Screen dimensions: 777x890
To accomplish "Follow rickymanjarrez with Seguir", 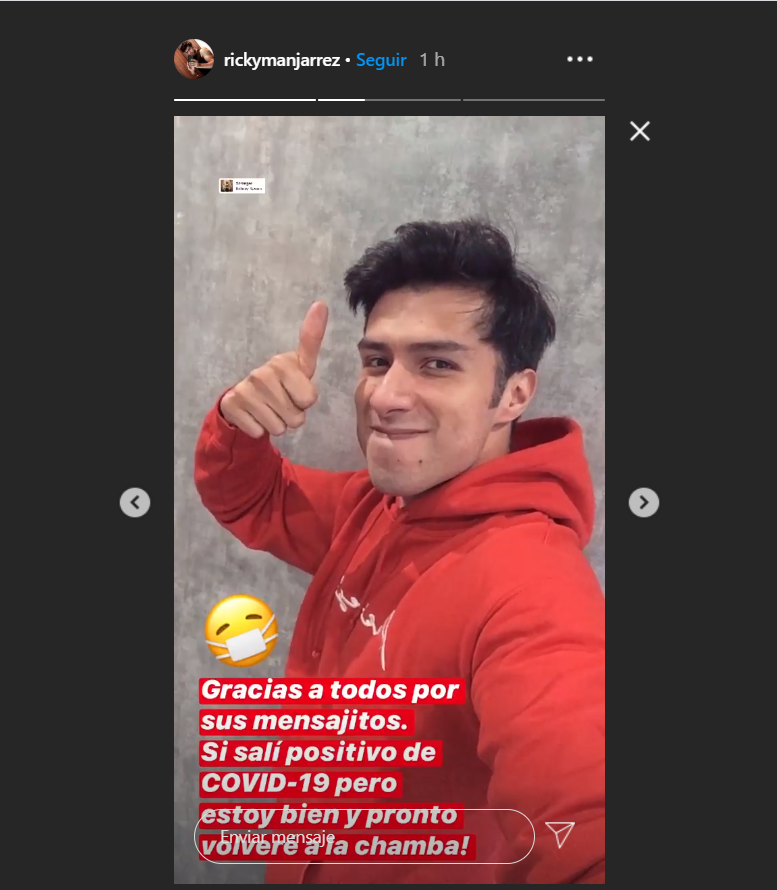I will (x=381, y=60).
